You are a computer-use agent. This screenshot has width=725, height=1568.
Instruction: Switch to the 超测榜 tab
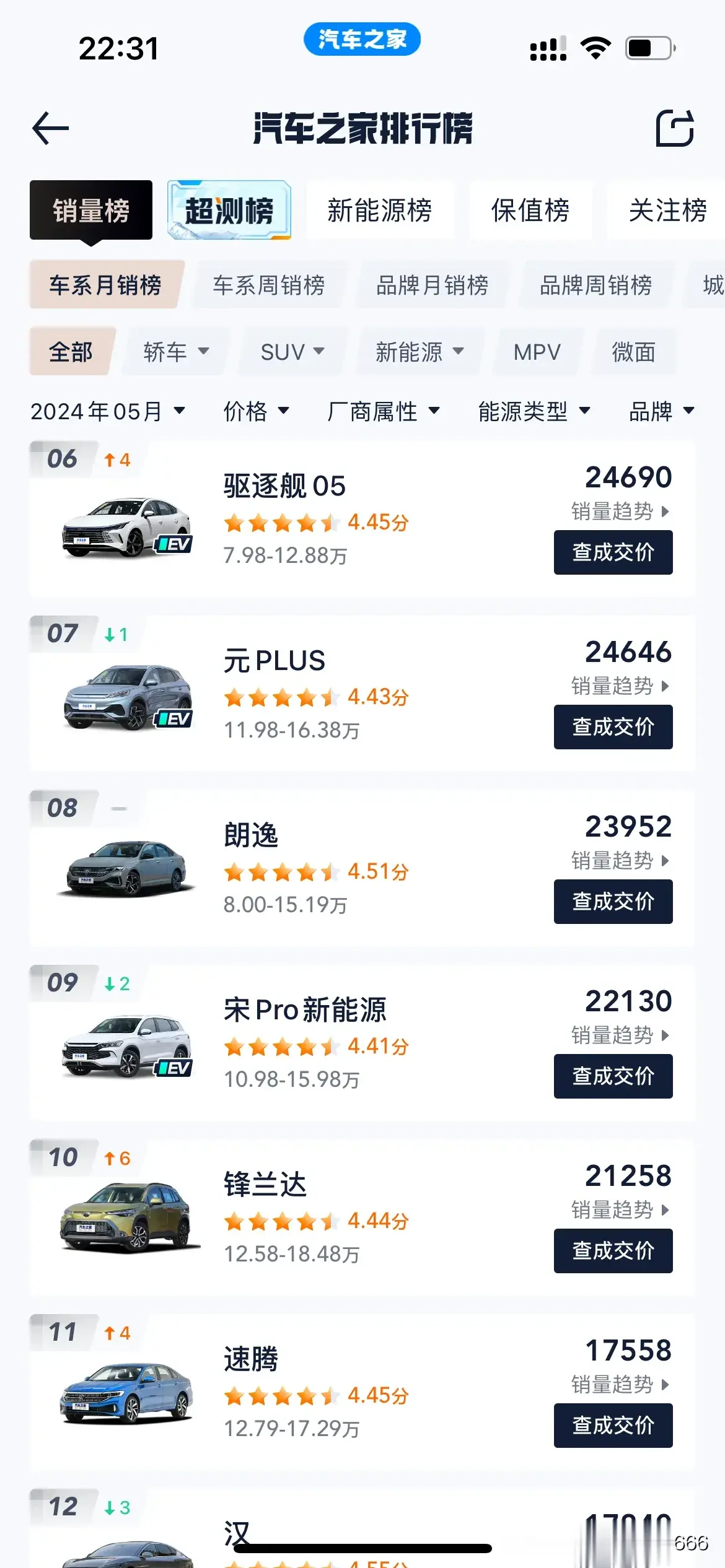click(x=229, y=211)
